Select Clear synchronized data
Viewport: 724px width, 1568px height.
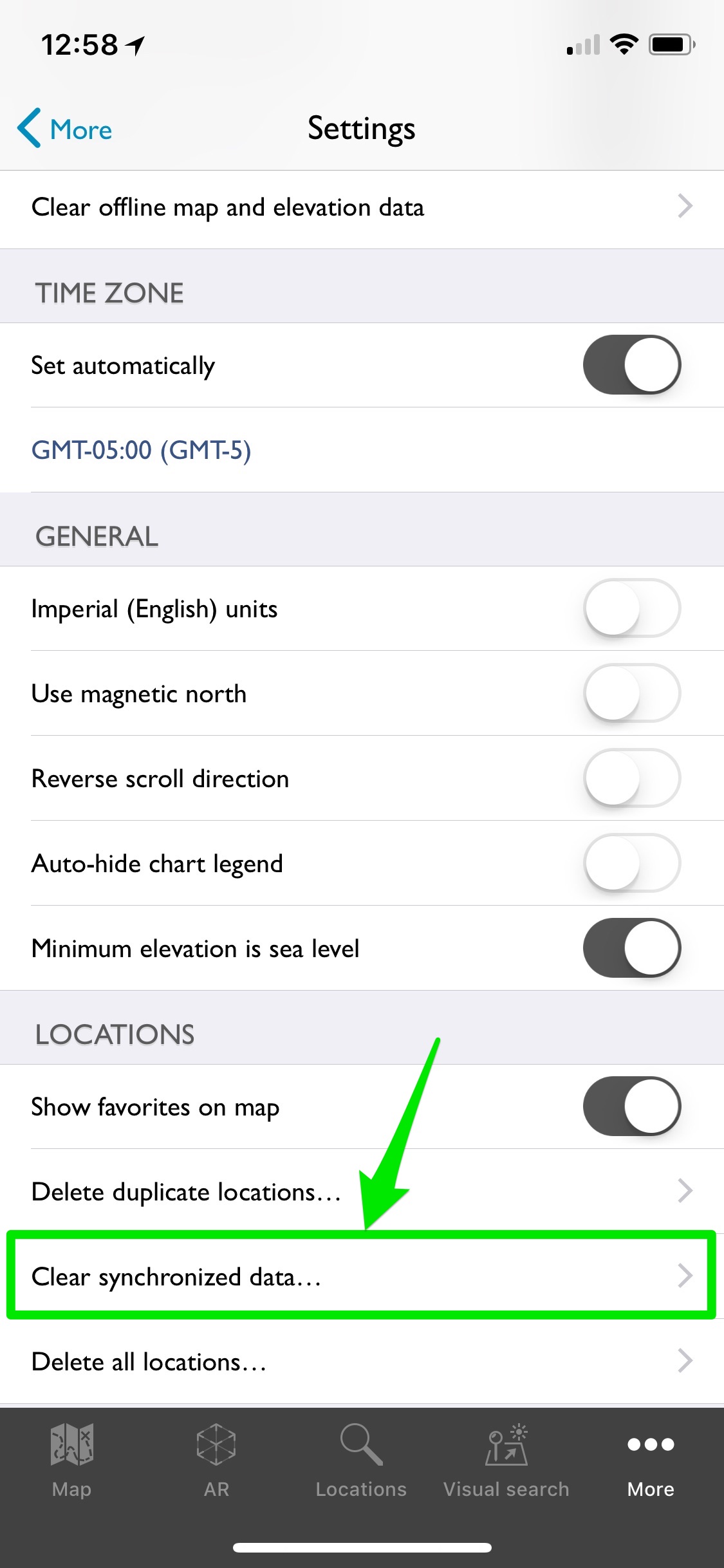tap(362, 1276)
